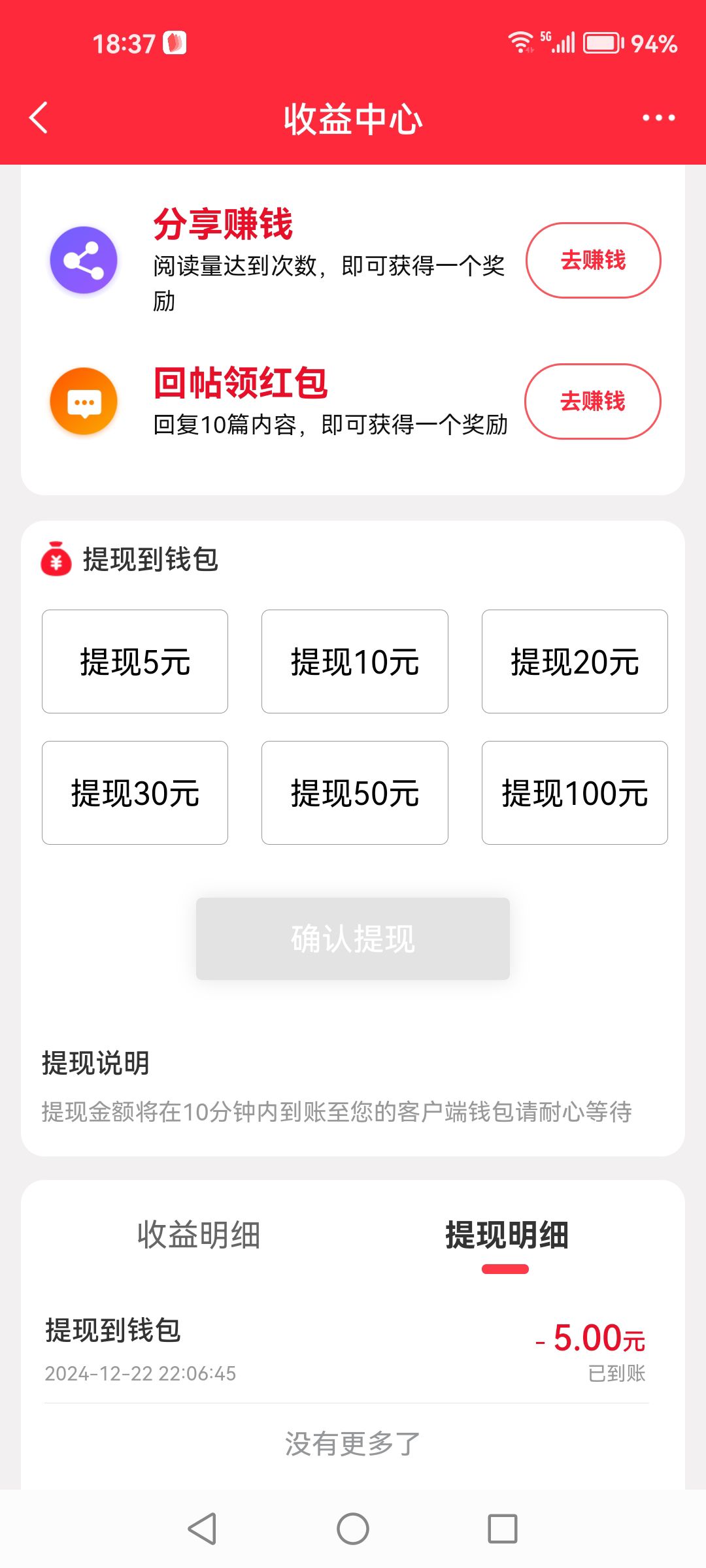Go back using the header arrow
Viewport: 706px width, 1568px height.
39,118
